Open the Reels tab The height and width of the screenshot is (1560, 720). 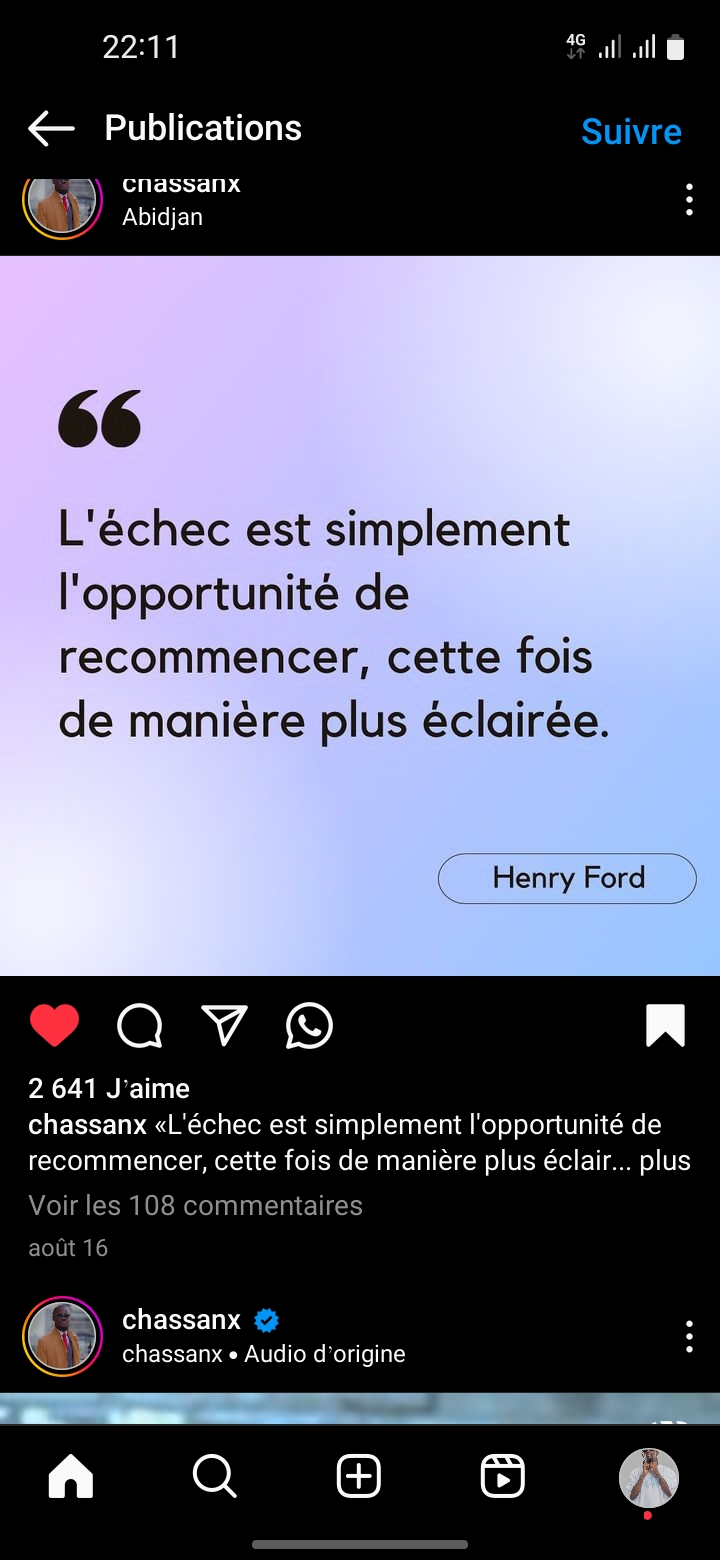tap(502, 1476)
